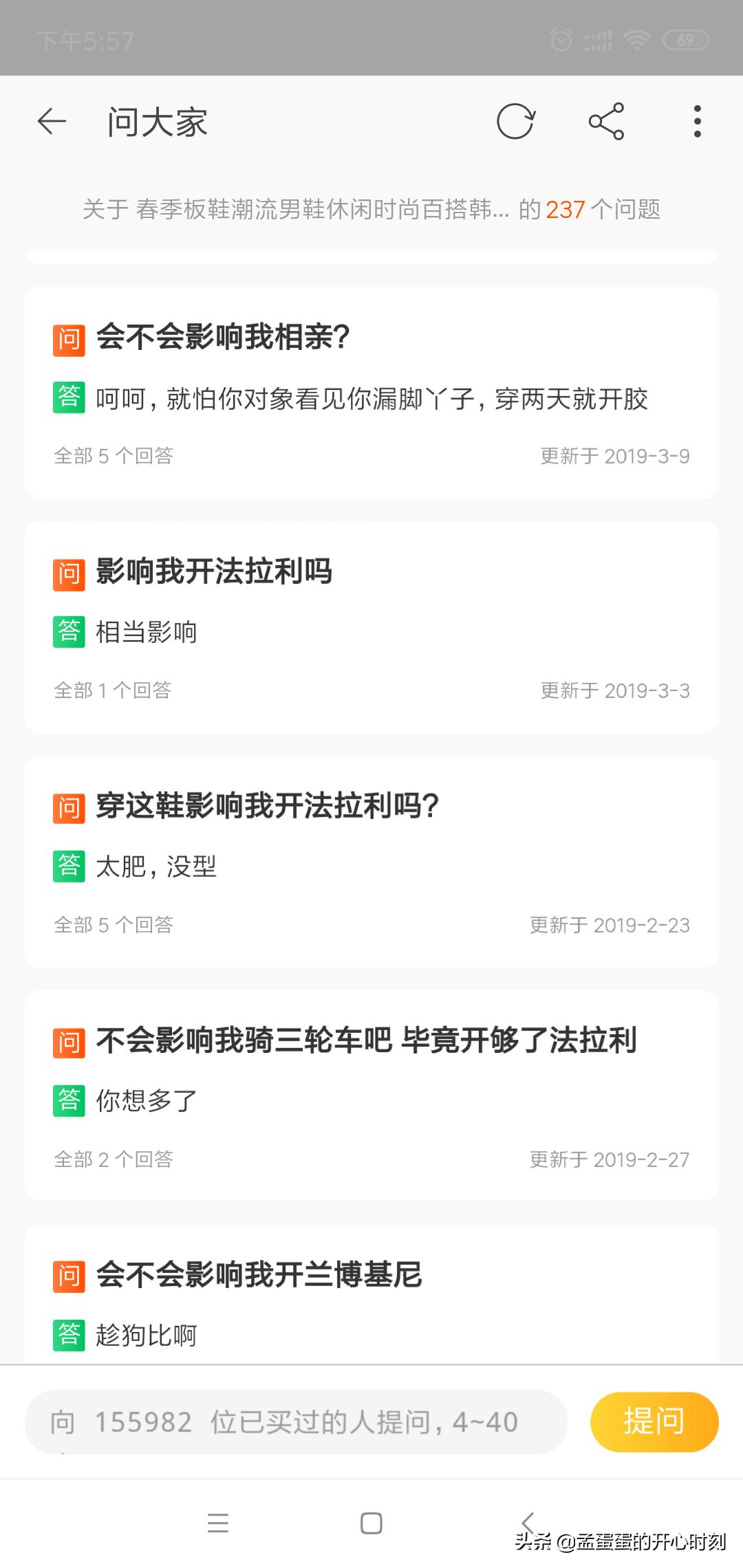Screen dimensions: 743x1568
Task: Tap the Wi-Fi icon in status bar
Action: [636, 41]
